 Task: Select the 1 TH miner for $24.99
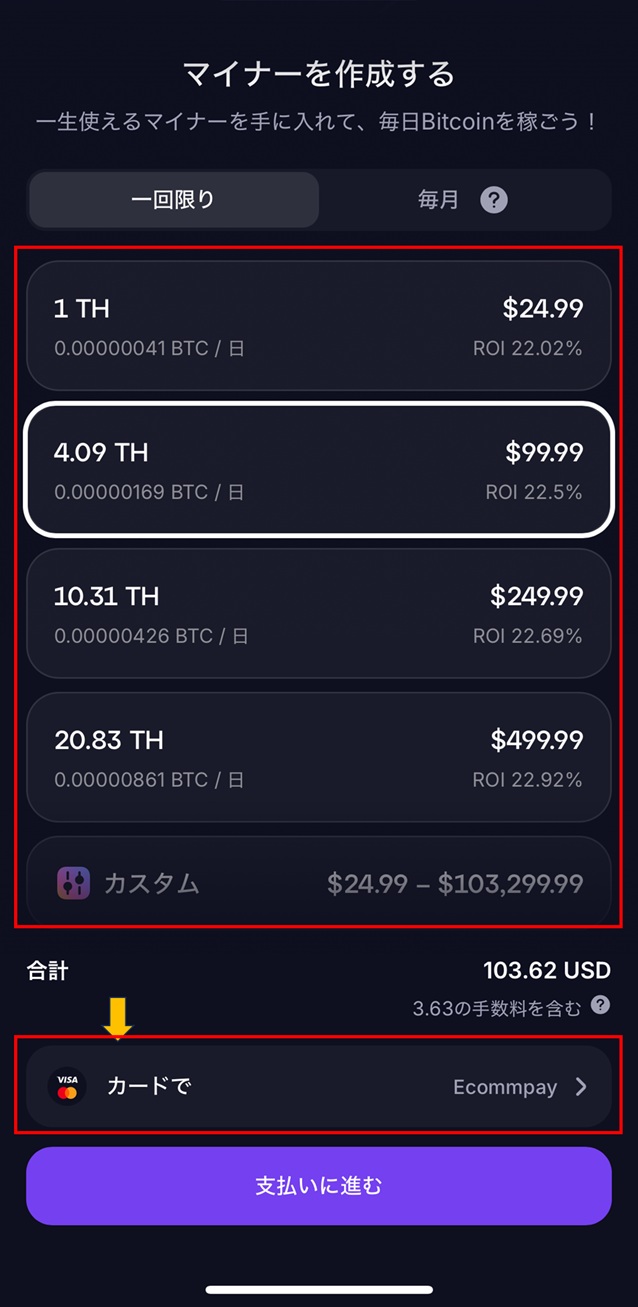[x=318, y=326]
